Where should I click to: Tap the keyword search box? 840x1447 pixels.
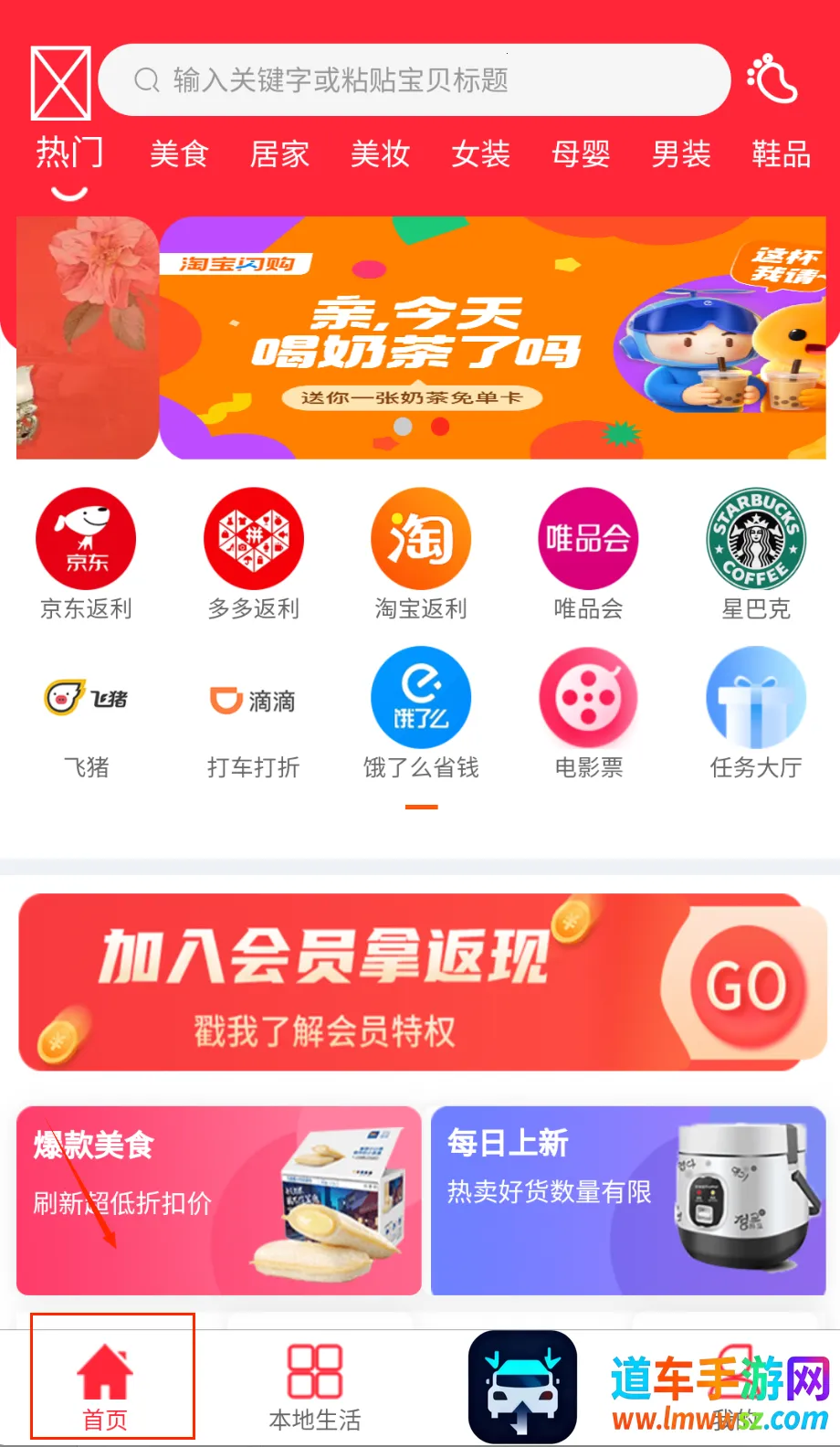(x=414, y=80)
